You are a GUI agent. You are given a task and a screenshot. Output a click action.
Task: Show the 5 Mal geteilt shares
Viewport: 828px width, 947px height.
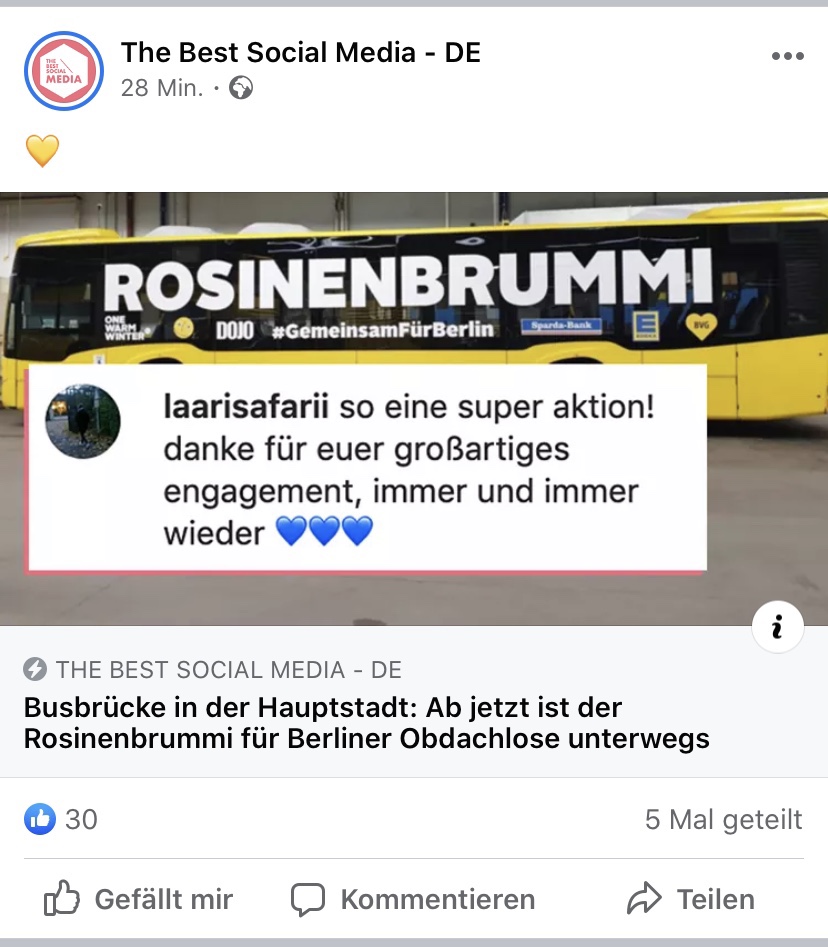[x=723, y=820]
